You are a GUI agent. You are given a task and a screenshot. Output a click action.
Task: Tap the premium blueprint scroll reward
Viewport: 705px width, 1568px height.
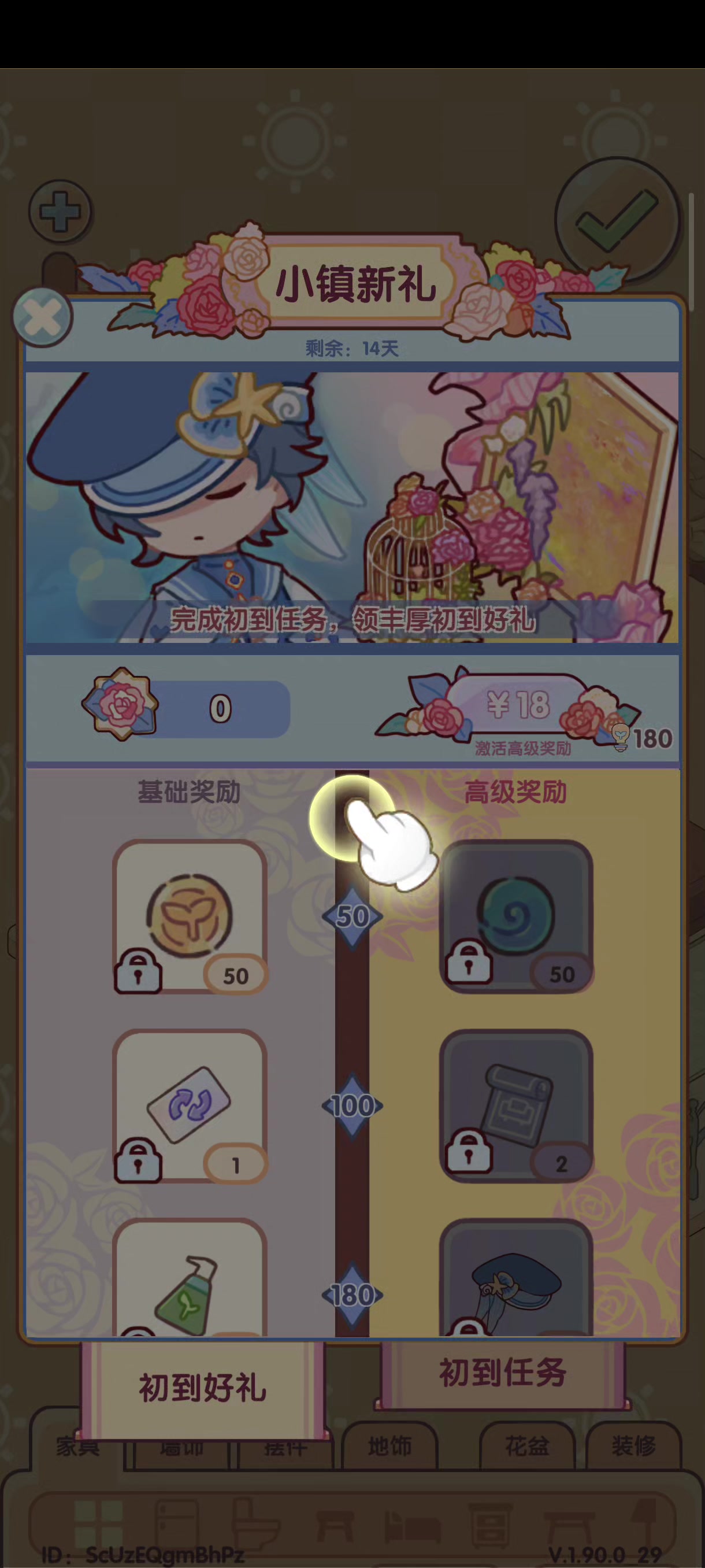516,1106
